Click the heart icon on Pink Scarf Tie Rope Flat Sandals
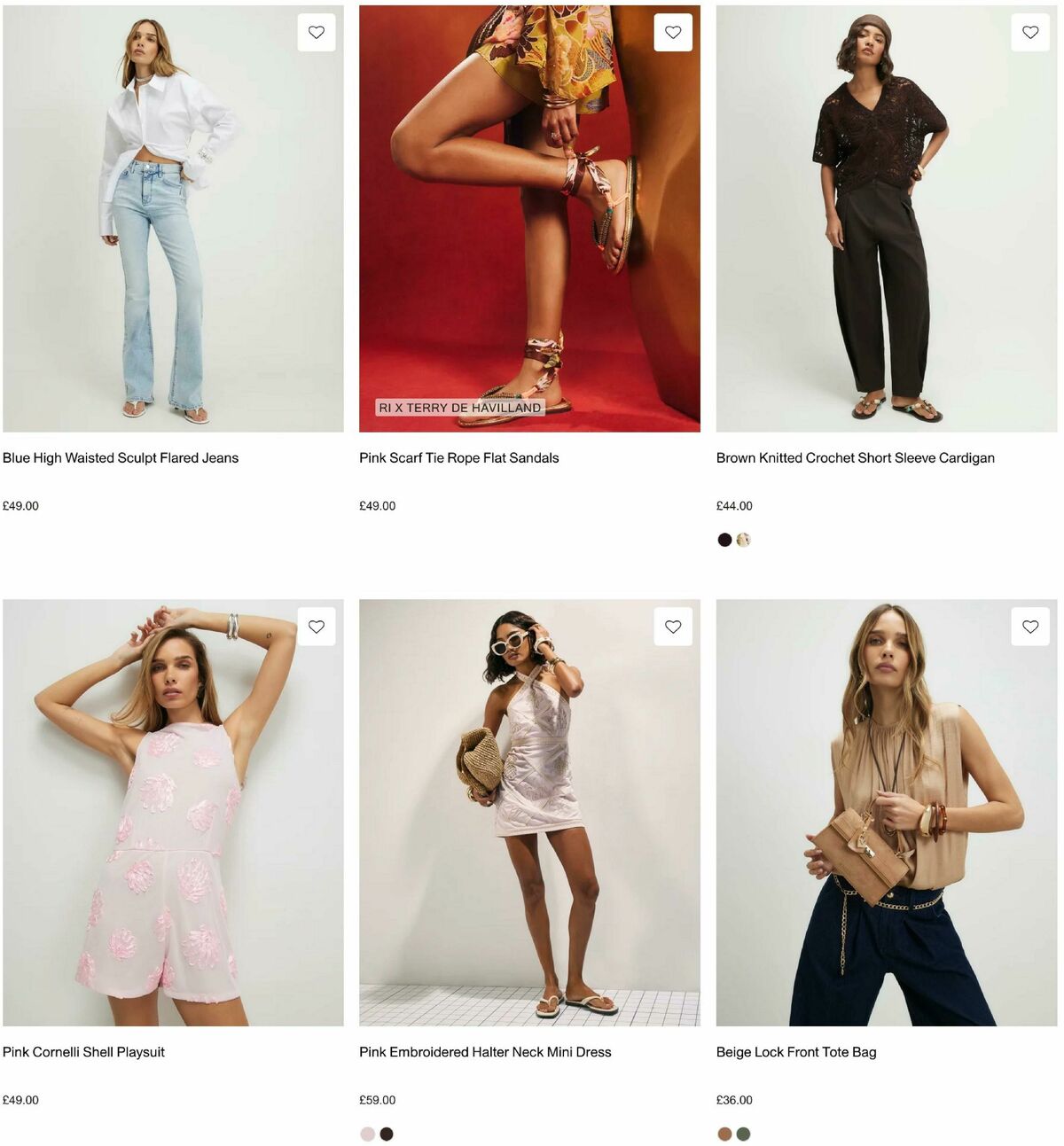The height and width of the screenshot is (1146, 1064). [673, 32]
